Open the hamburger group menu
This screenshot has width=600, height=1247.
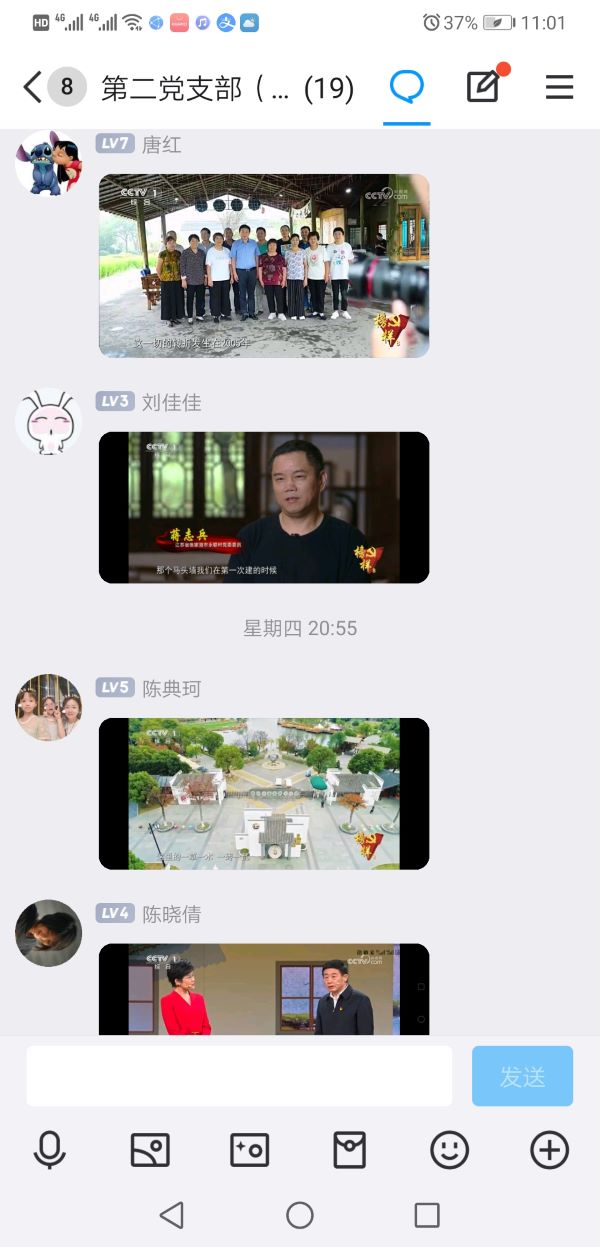tap(559, 88)
